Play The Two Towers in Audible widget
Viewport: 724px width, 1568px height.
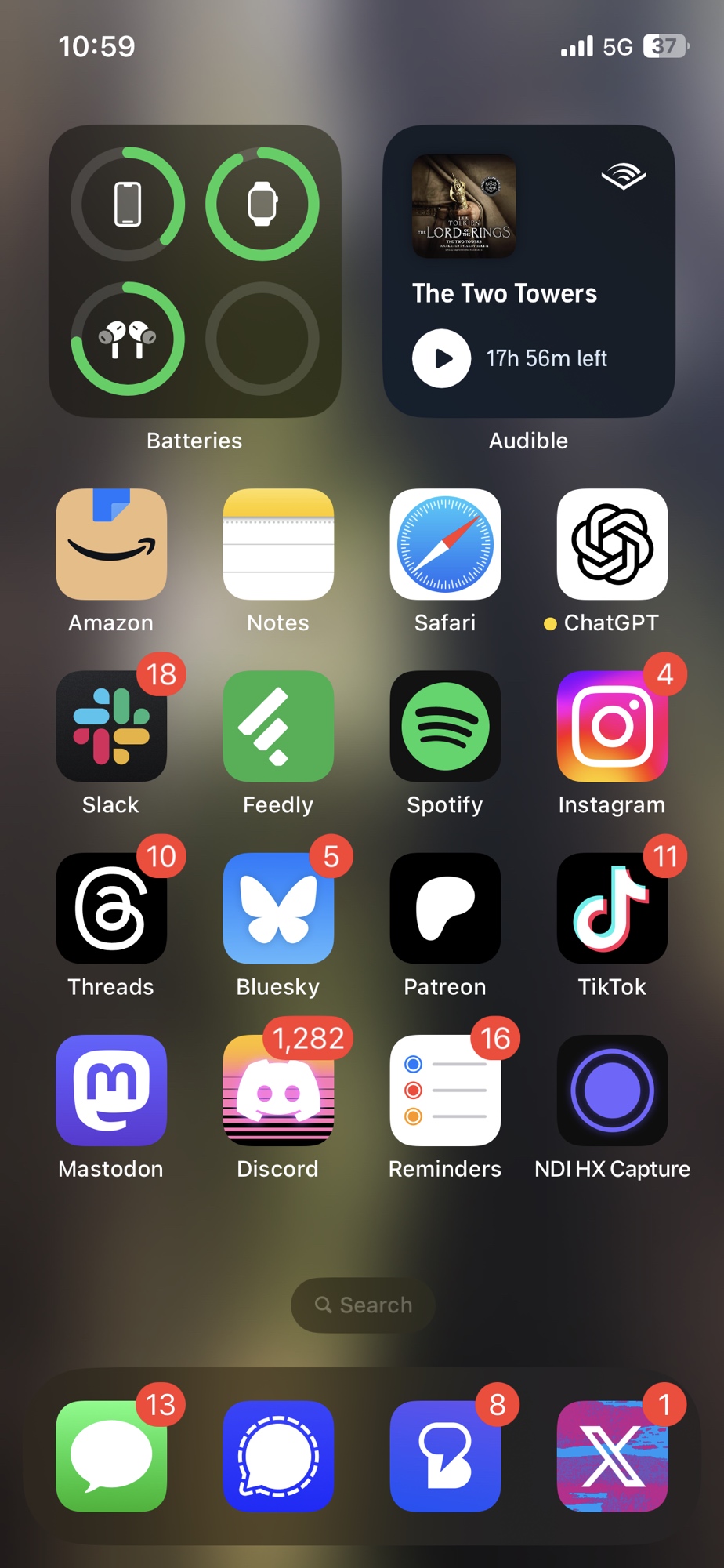(x=441, y=358)
